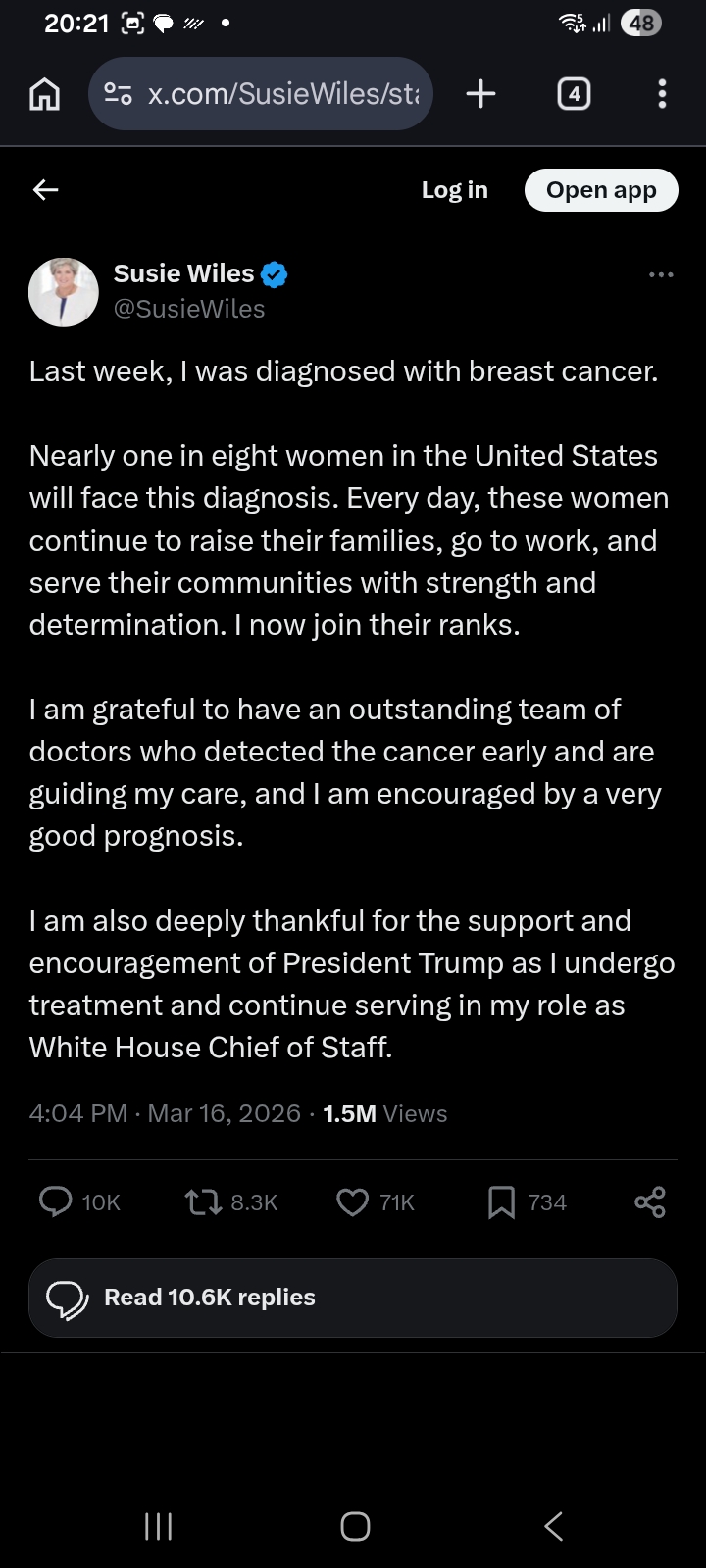Image resolution: width=706 pixels, height=1568 pixels.
Task: Open a new browser tab
Action: click(480, 94)
